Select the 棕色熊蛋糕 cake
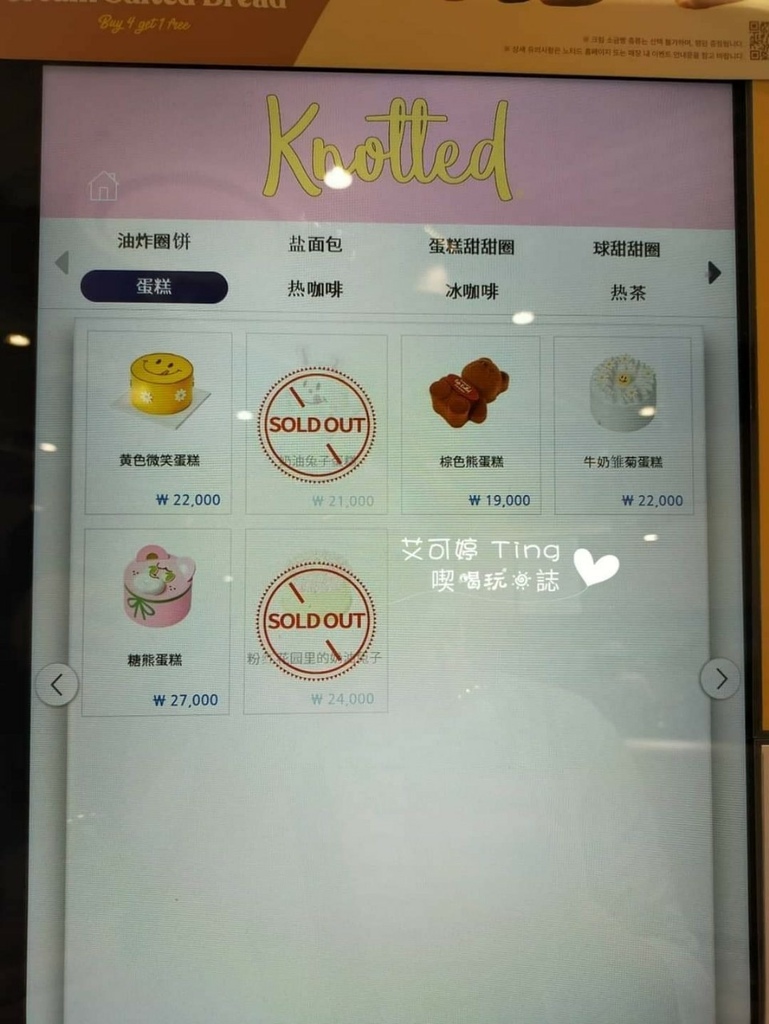 [x=470, y=424]
